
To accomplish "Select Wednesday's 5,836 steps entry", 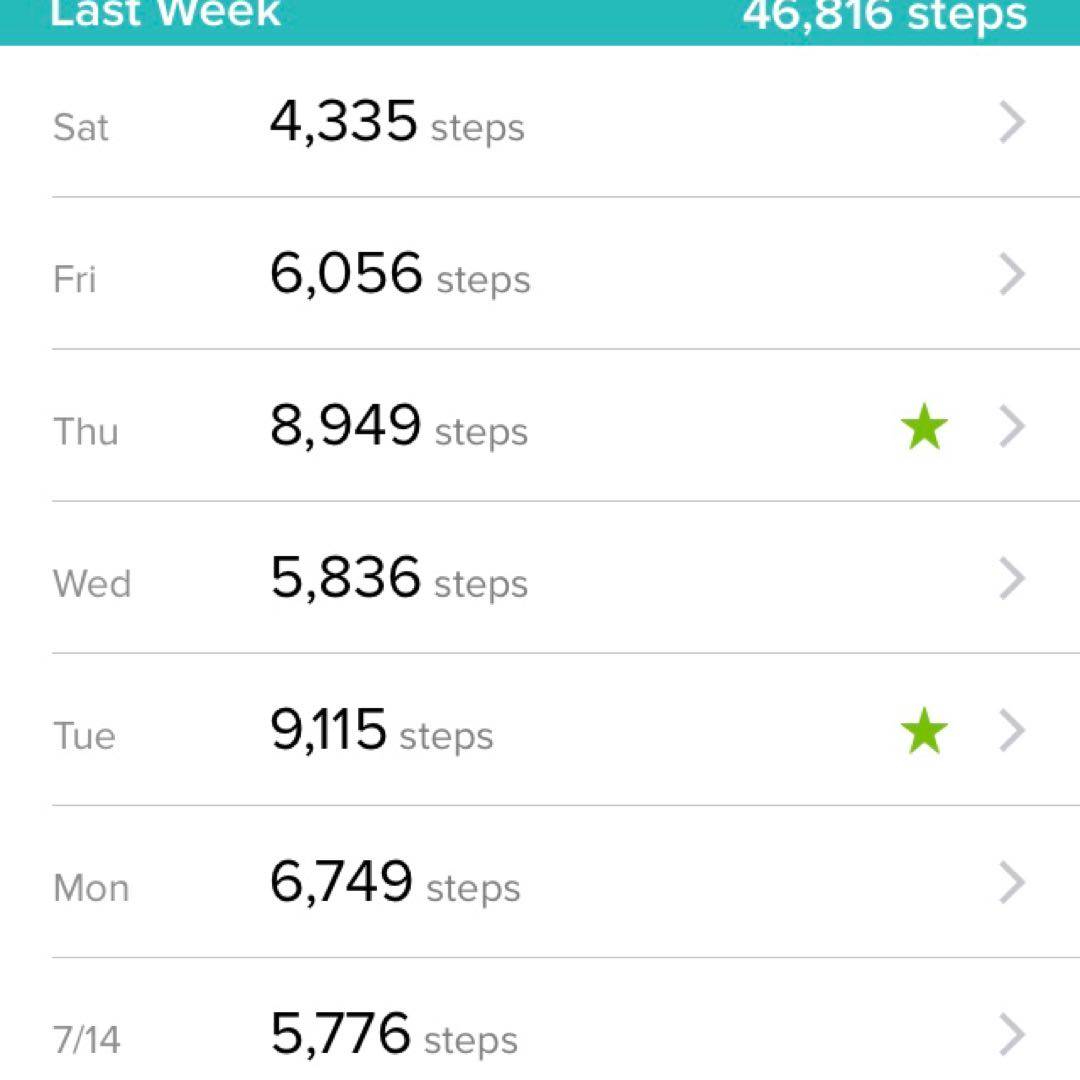I will pyautogui.click(x=540, y=579).
